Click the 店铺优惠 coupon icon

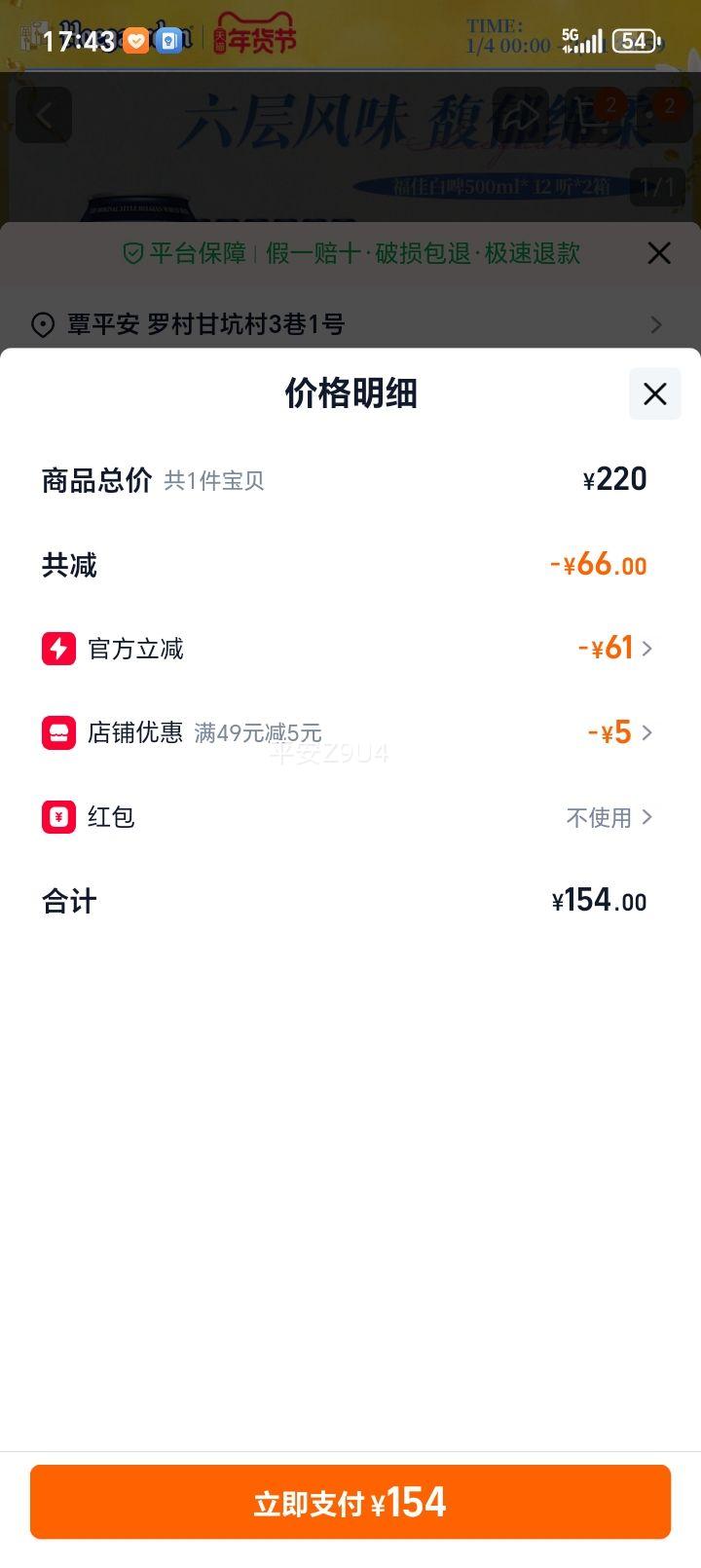59,732
